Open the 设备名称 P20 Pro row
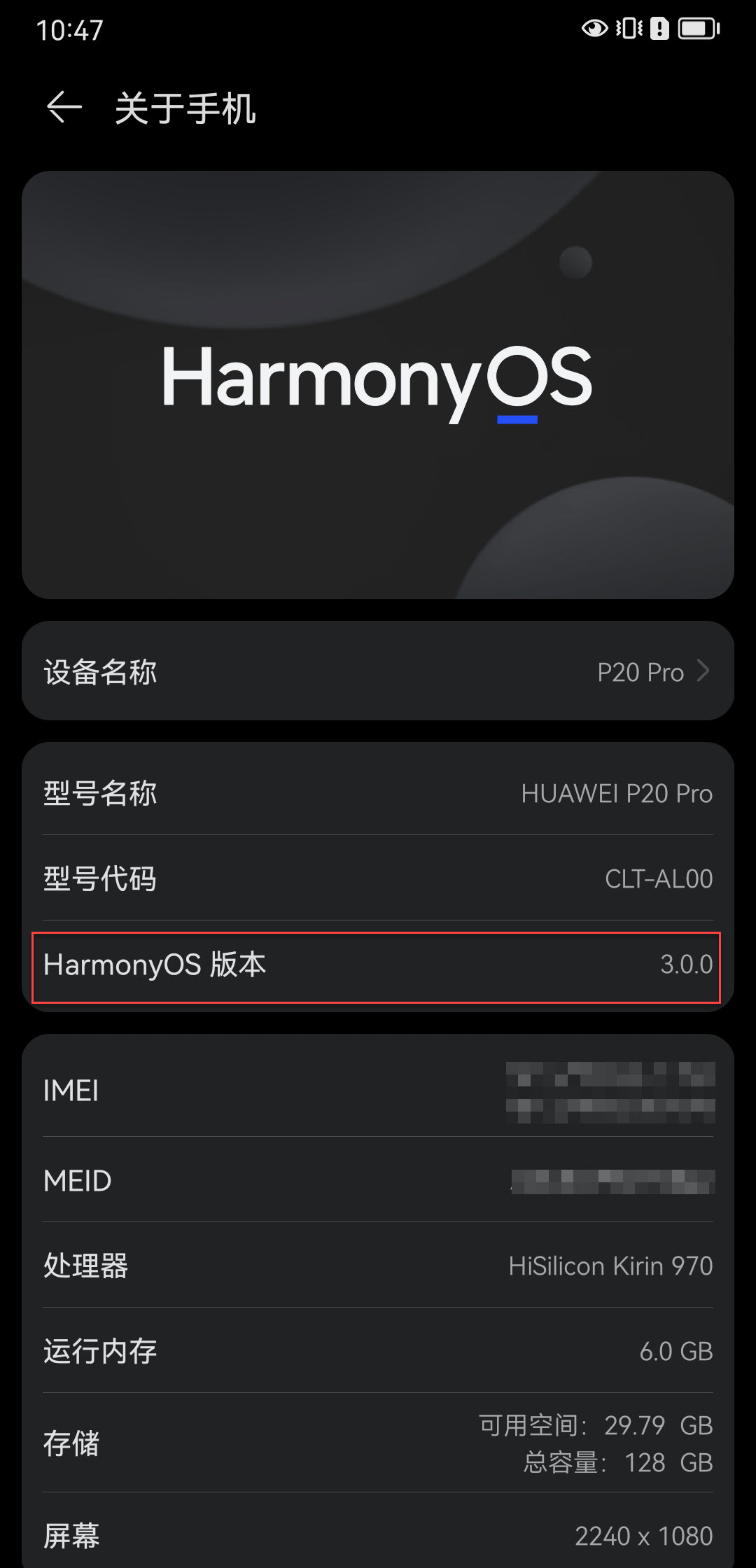 [378, 672]
